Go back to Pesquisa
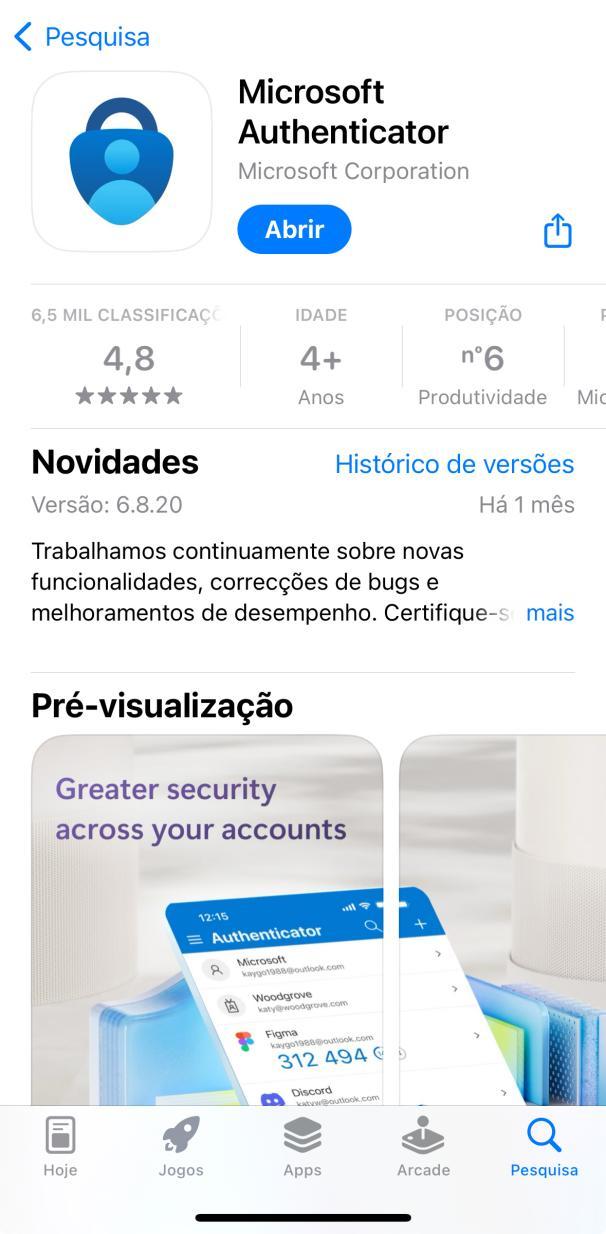The height and width of the screenshot is (1234, 606). tap(81, 37)
